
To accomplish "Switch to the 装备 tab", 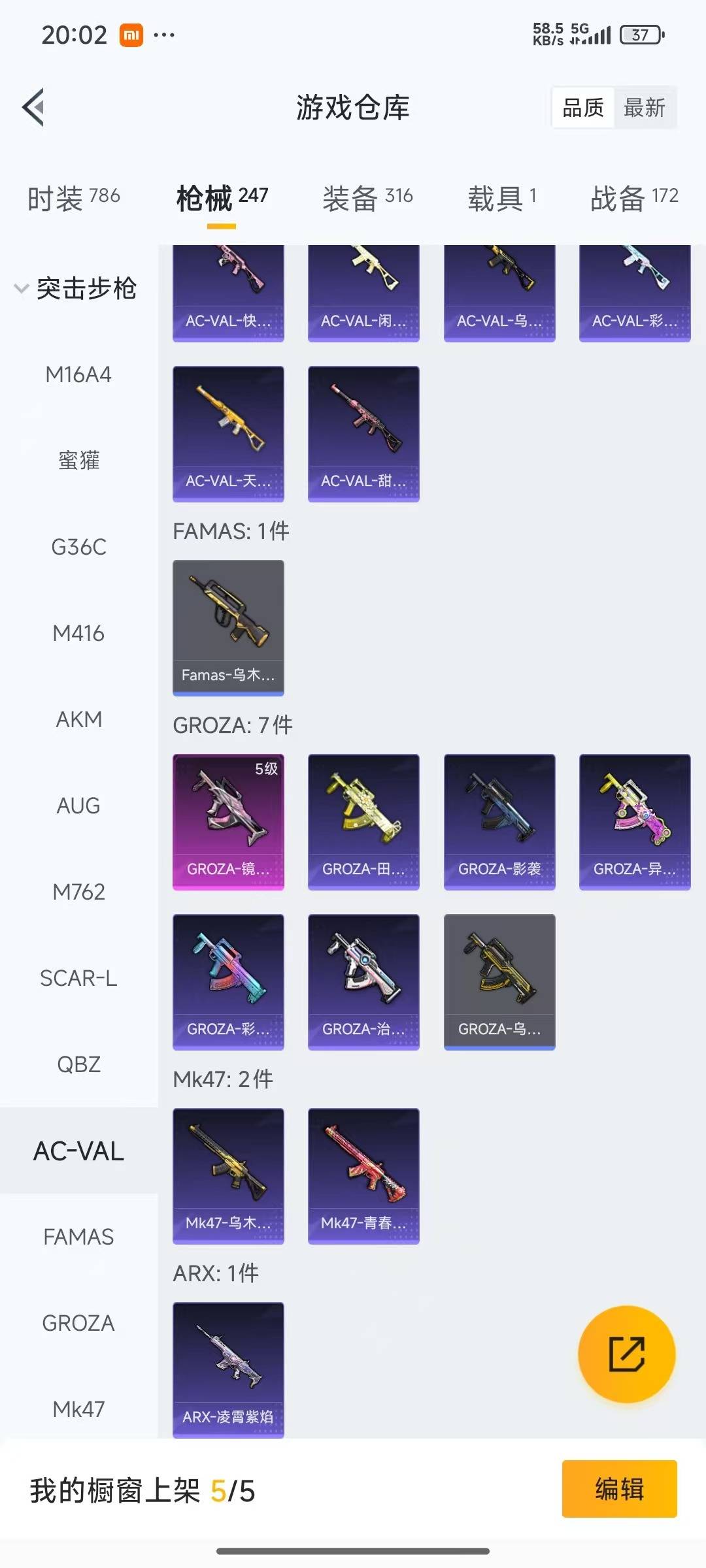I will (x=367, y=196).
